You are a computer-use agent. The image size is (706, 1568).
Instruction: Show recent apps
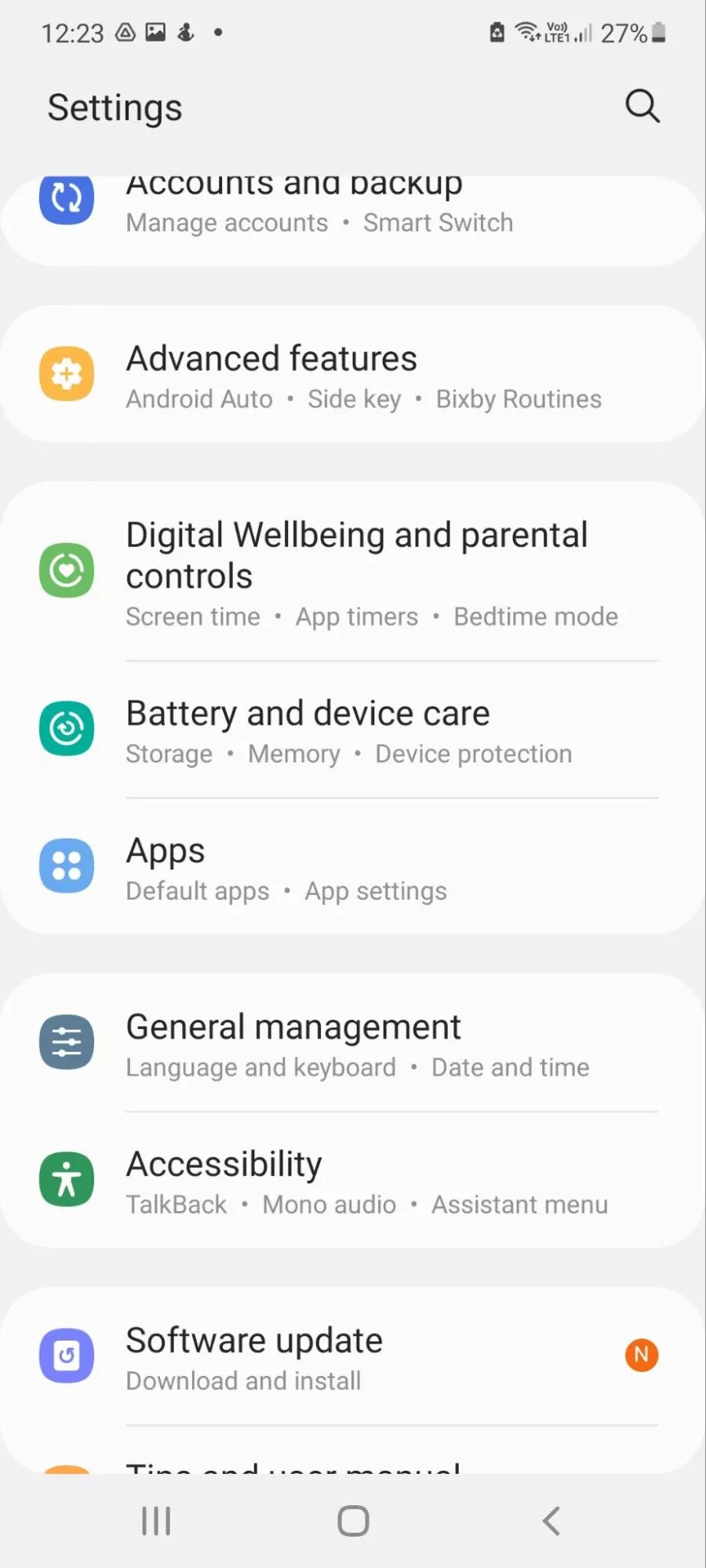click(x=156, y=1521)
